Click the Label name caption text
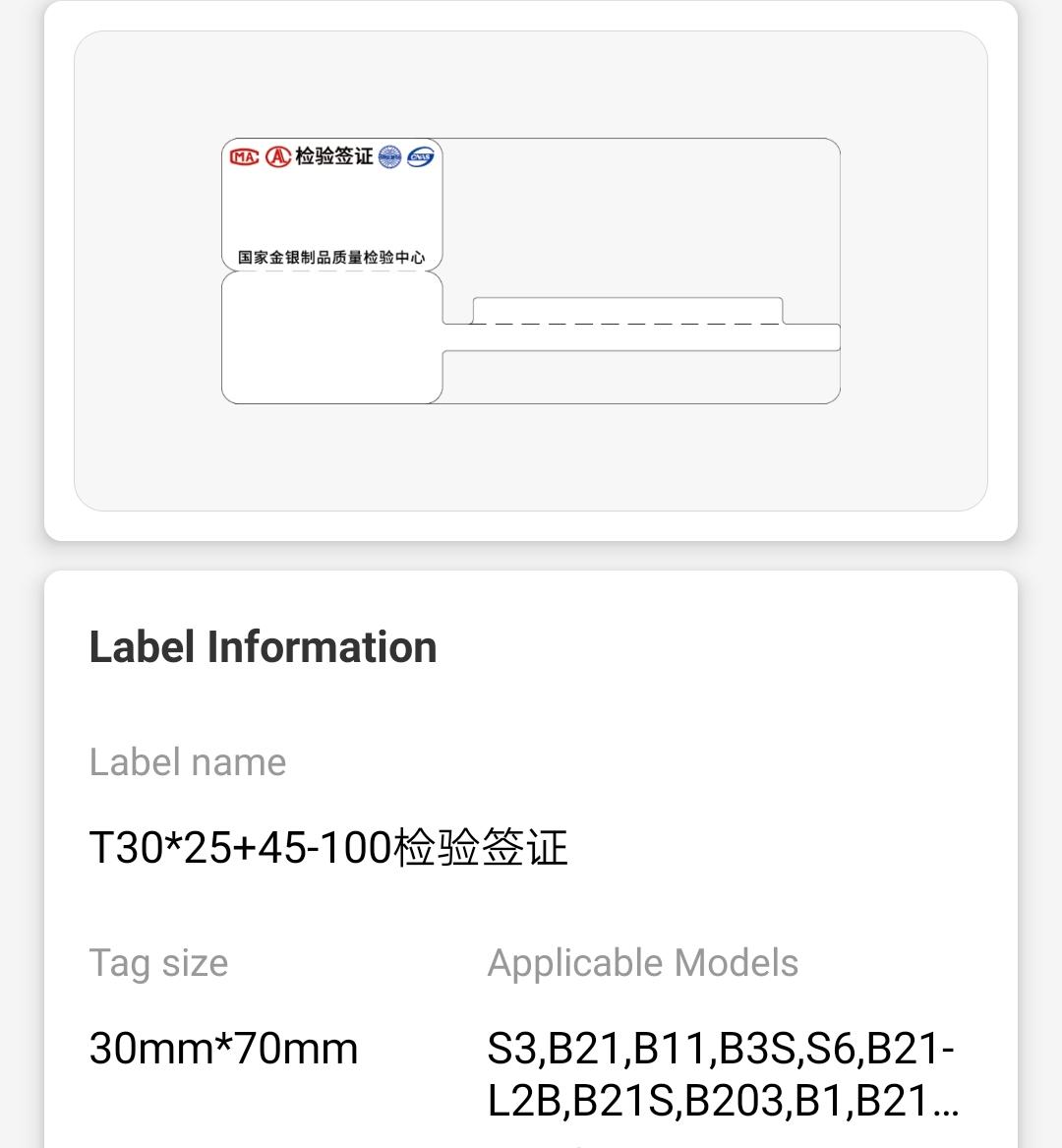 pyautogui.click(x=187, y=761)
